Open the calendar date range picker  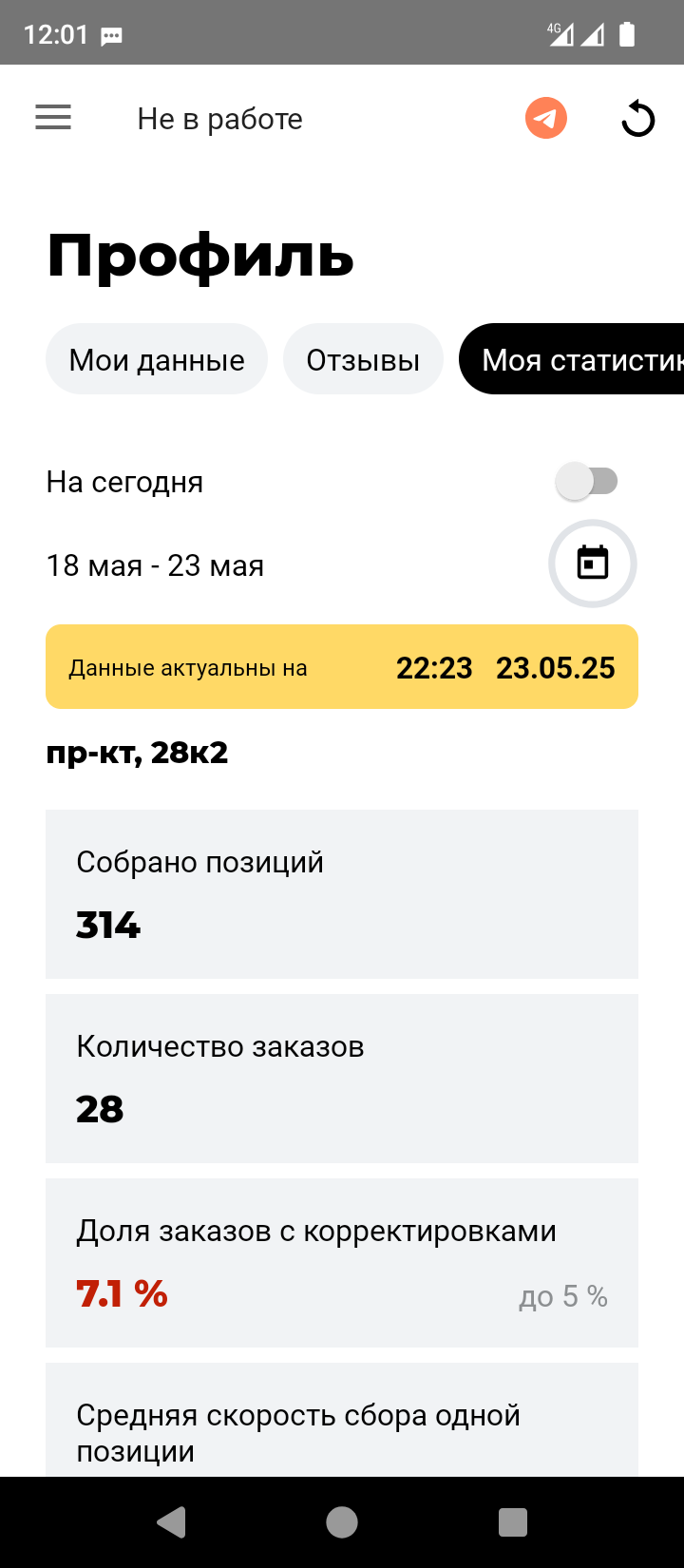pyautogui.click(x=593, y=564)
